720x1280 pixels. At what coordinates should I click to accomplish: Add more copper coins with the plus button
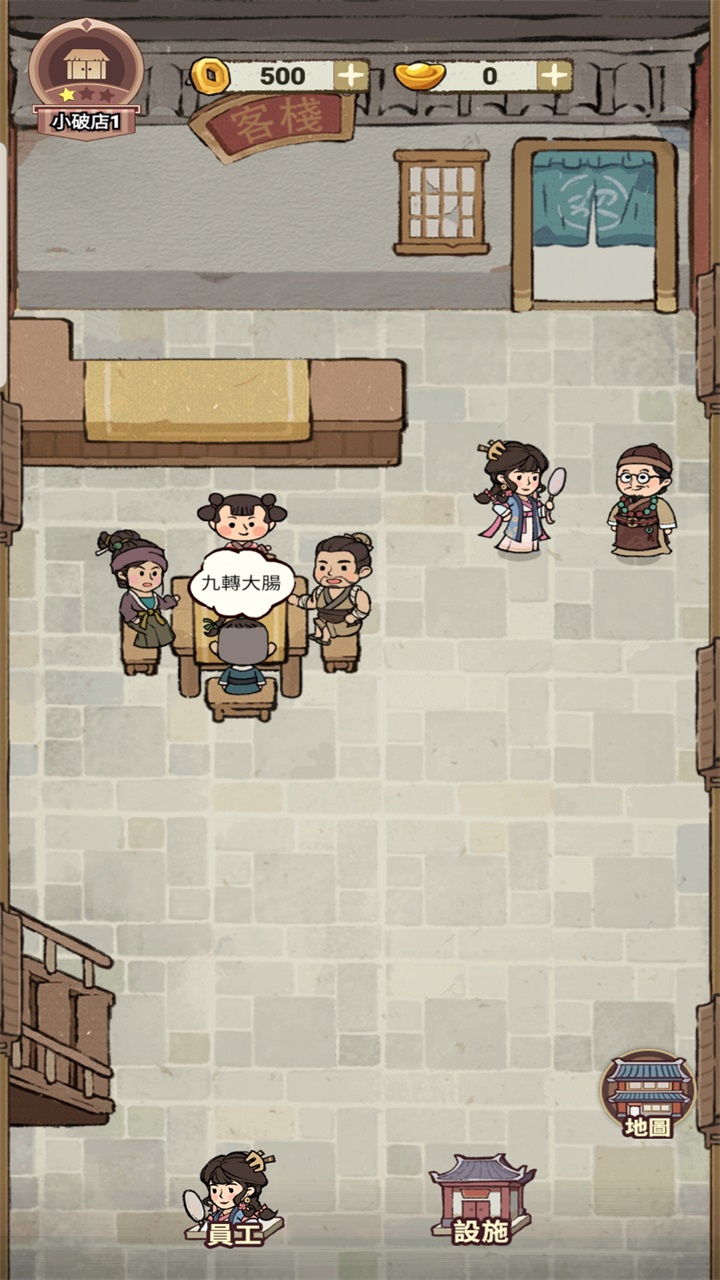click(350, 76)
